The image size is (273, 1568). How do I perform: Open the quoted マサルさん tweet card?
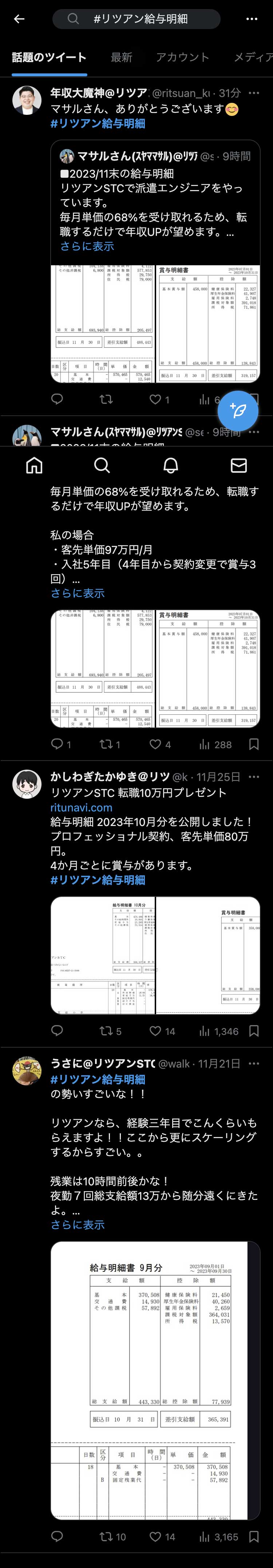pos(155,195)
